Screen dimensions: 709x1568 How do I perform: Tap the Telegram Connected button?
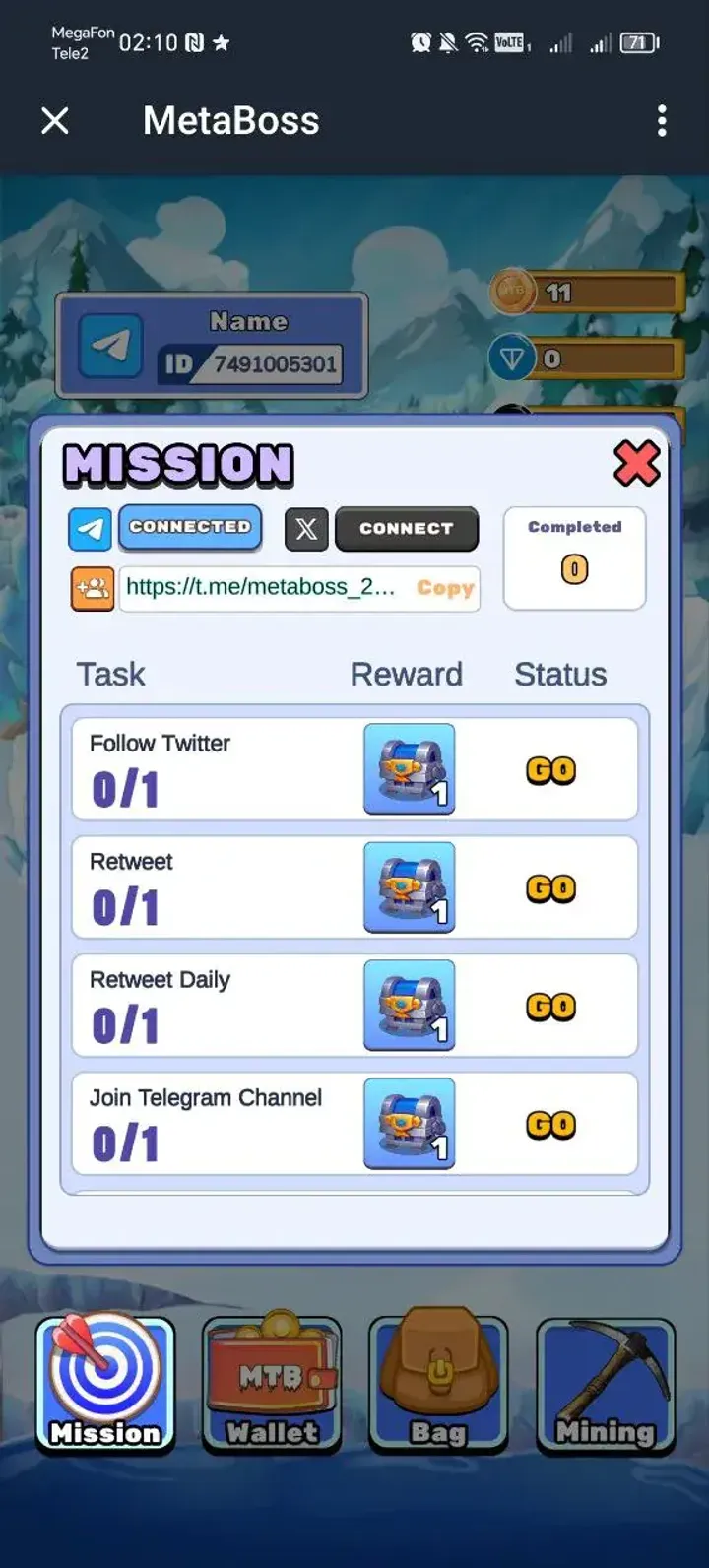tap(190, 527)
